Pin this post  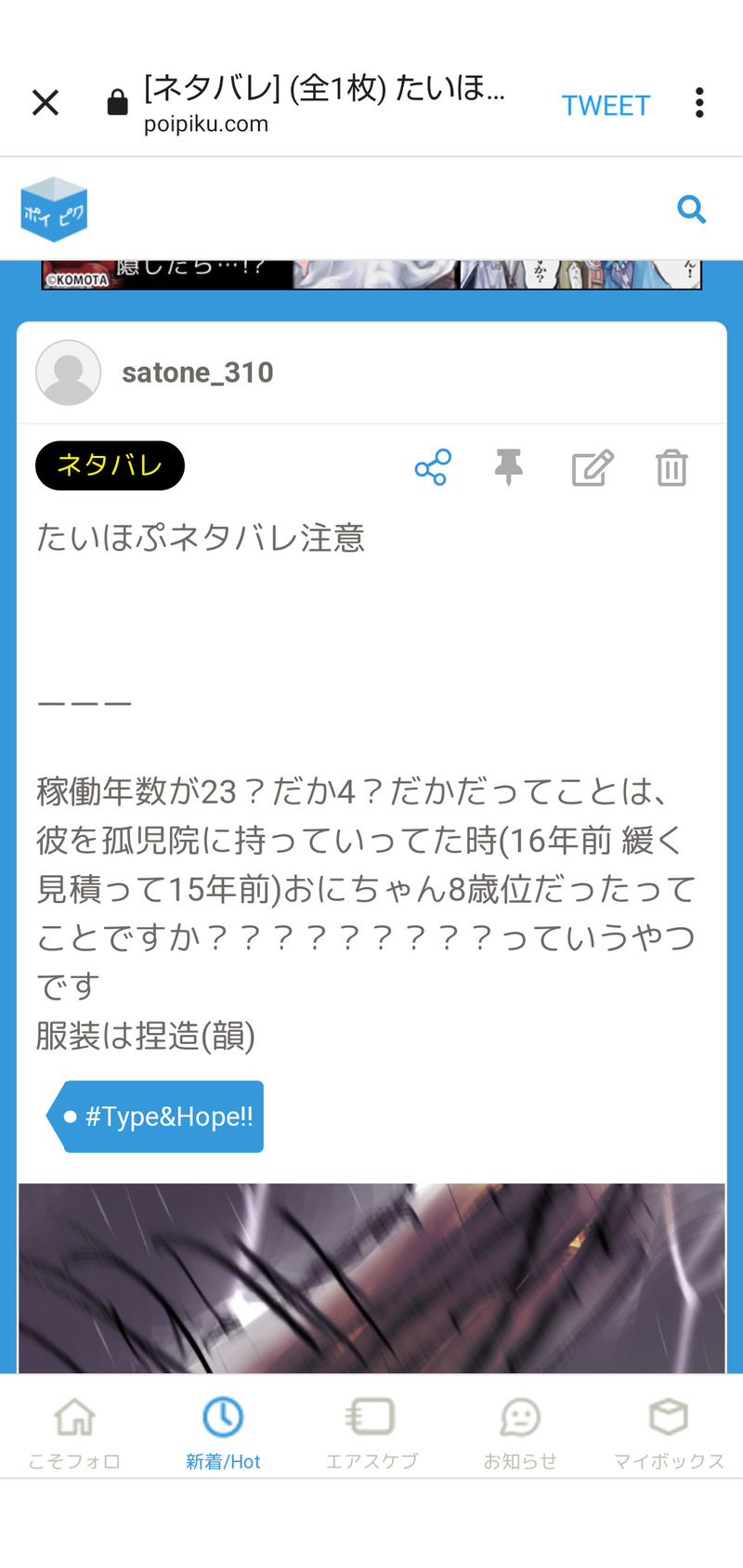508,467
